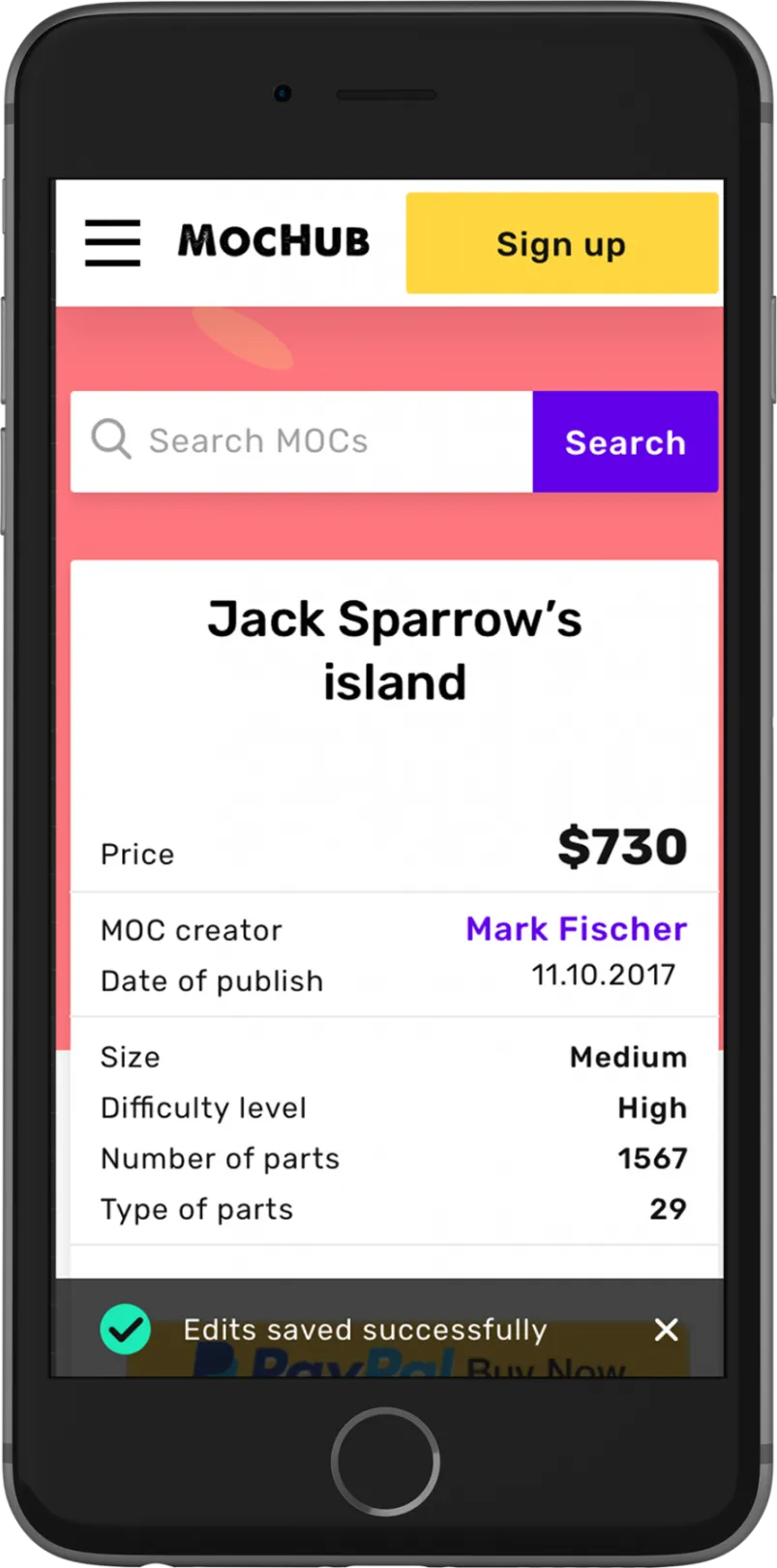This screenshot has width=777, height=1568.
Task: Open the hamburger menu
Action: 112,242
